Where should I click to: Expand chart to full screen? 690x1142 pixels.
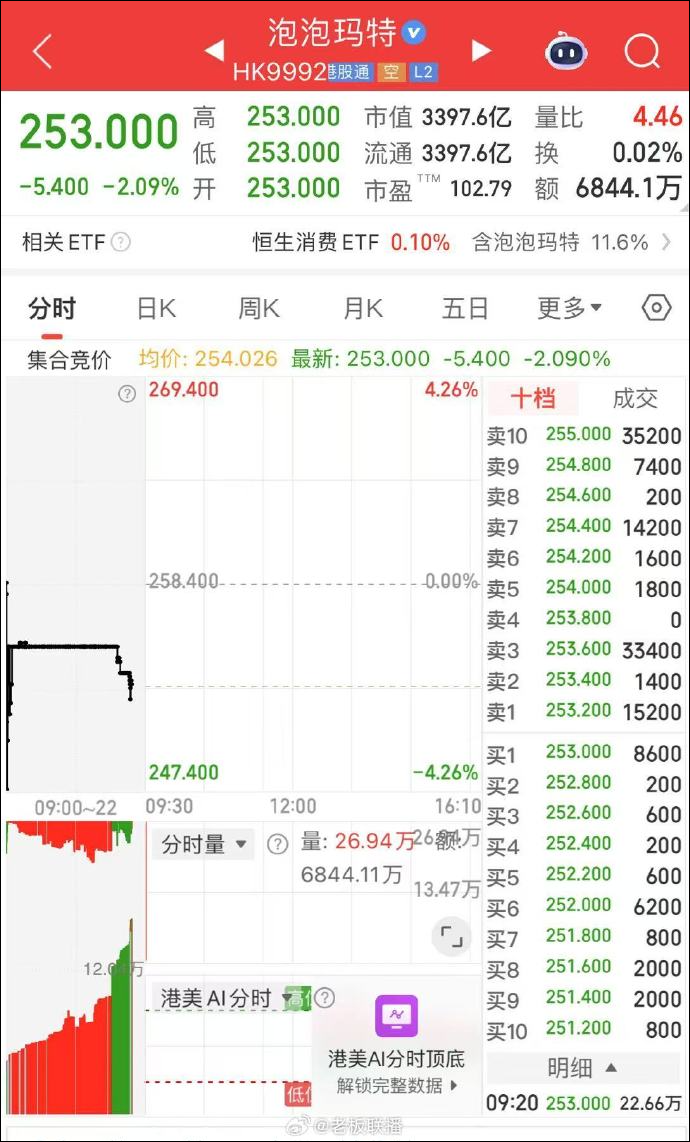(452, 937)
